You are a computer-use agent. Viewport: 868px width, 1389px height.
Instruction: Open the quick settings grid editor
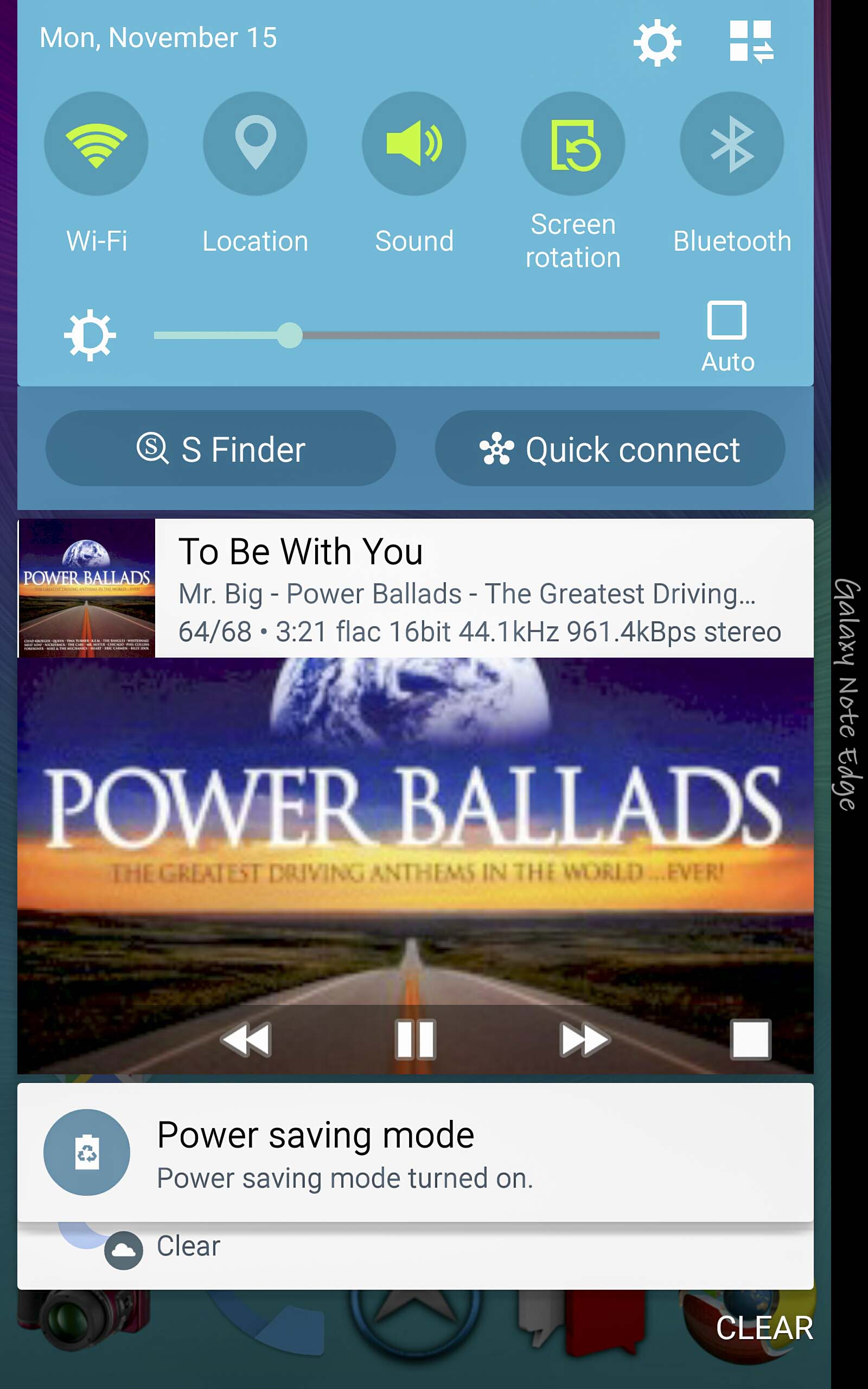(751, 41)
